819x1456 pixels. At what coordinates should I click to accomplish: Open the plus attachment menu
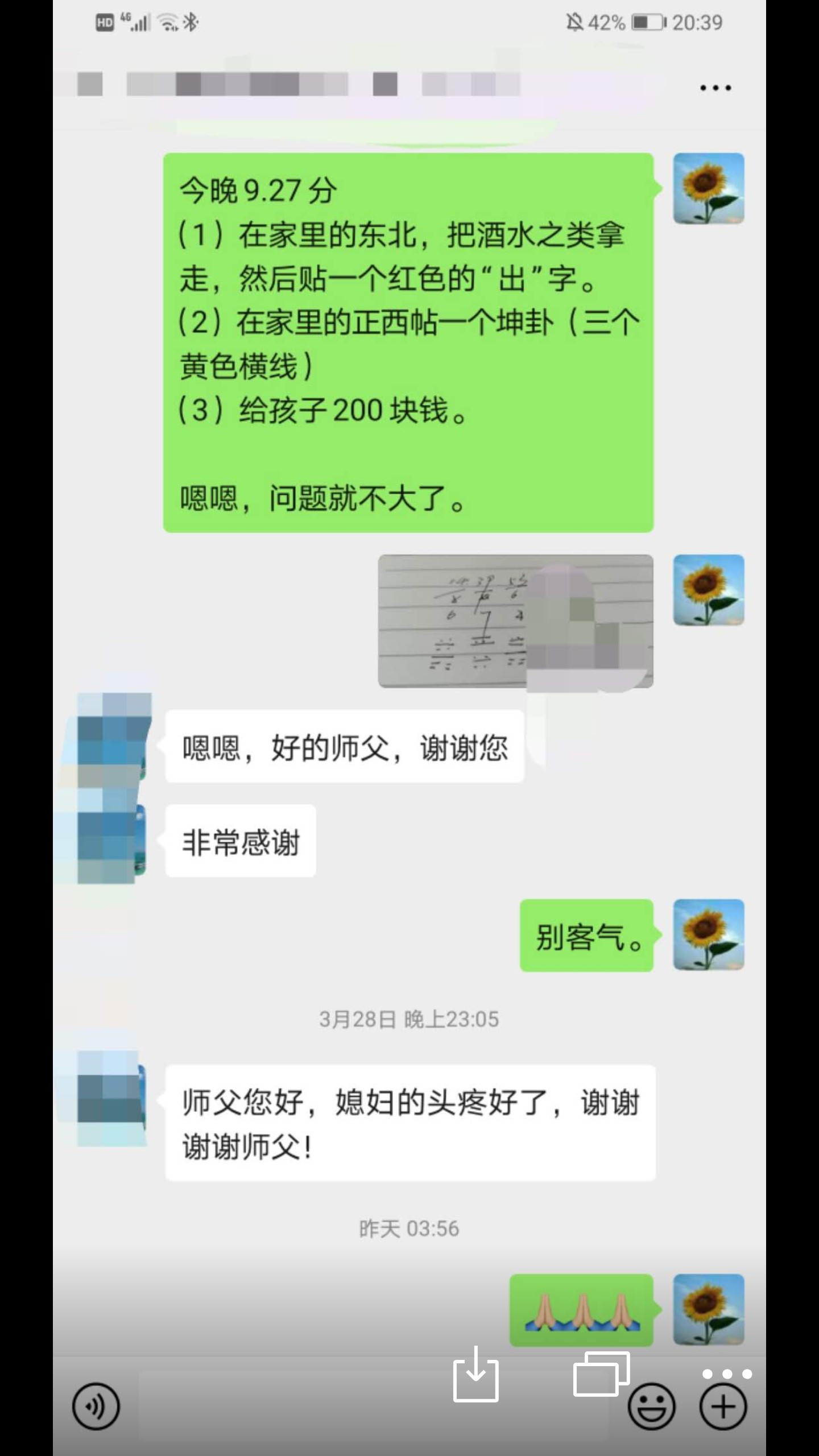pyautogui.click(x=723, y=1406)
